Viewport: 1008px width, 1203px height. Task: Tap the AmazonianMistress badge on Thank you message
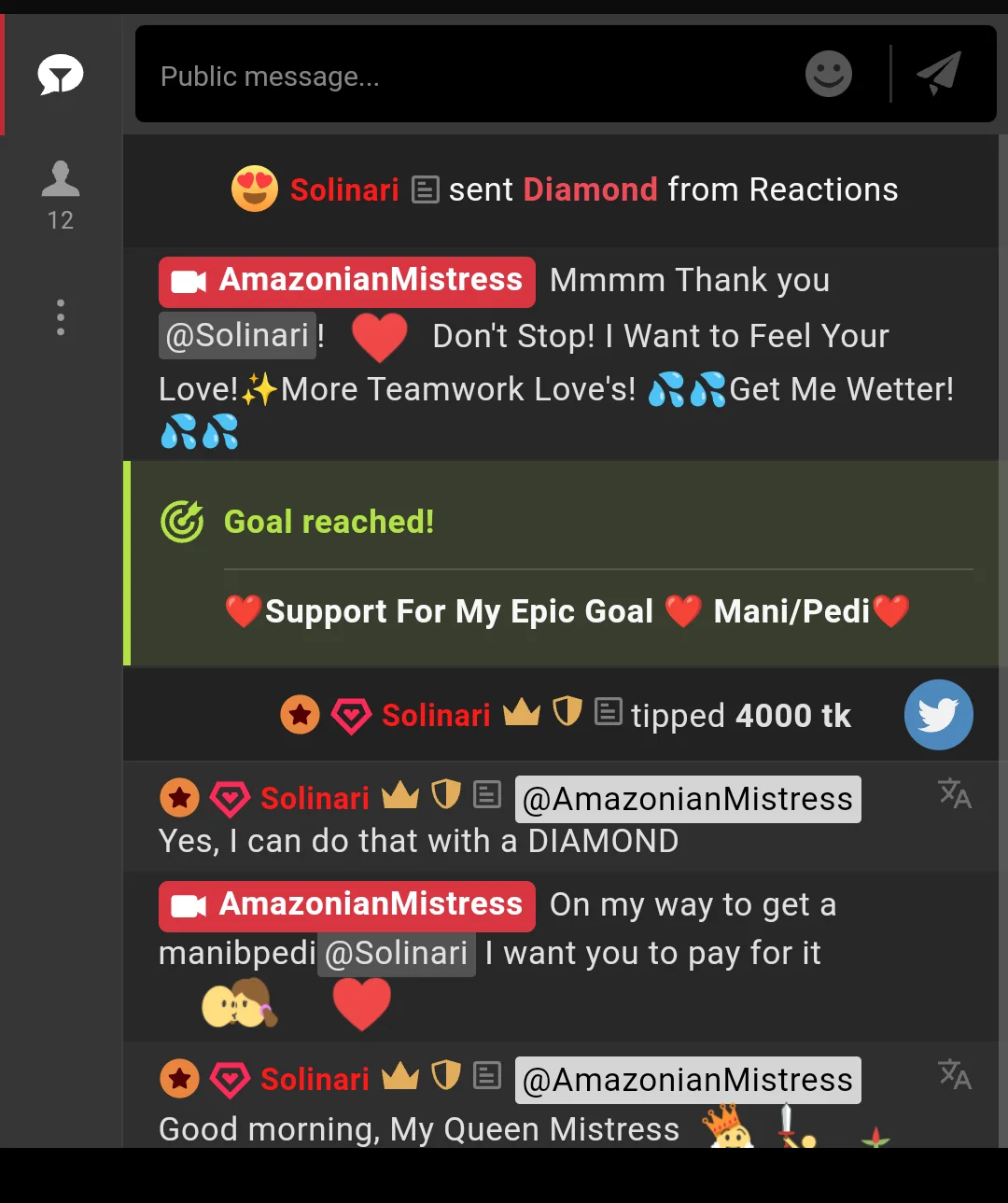point(347,281)
